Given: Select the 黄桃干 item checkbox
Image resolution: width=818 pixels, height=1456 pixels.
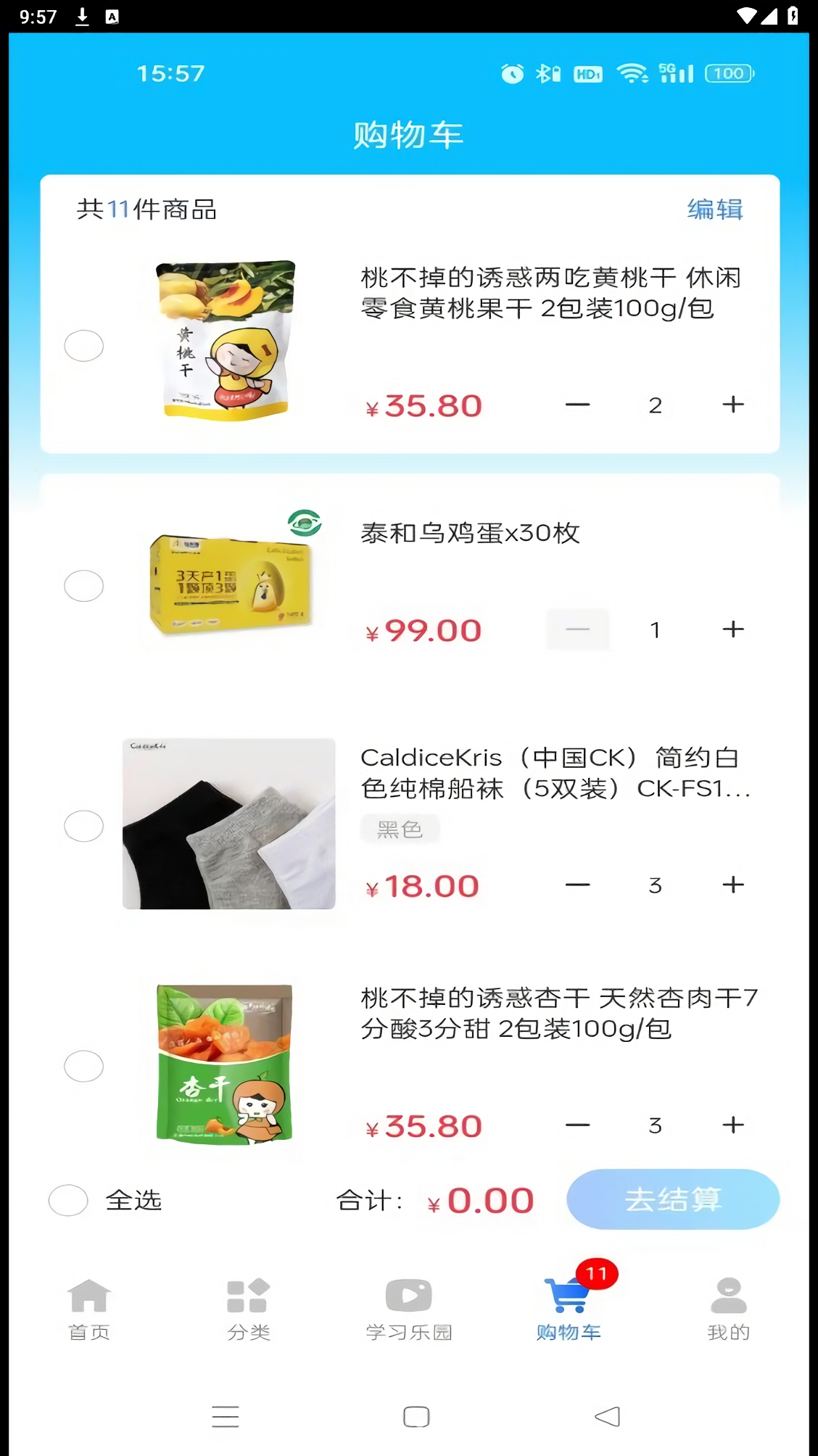Looking at the screenshot, I should [x=84, y=346].
